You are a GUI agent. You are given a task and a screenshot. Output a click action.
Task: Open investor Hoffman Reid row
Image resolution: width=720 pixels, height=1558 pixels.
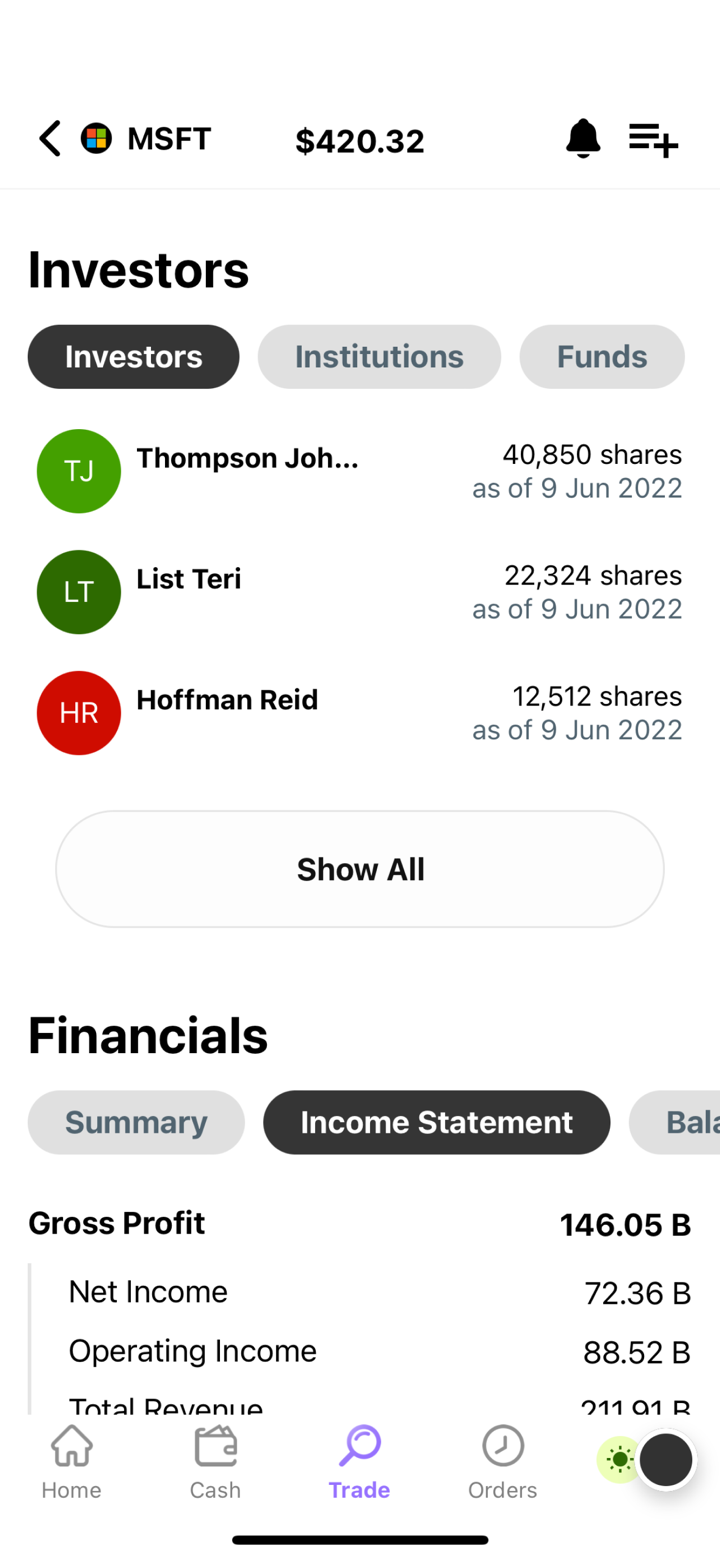tap(360, 713)
